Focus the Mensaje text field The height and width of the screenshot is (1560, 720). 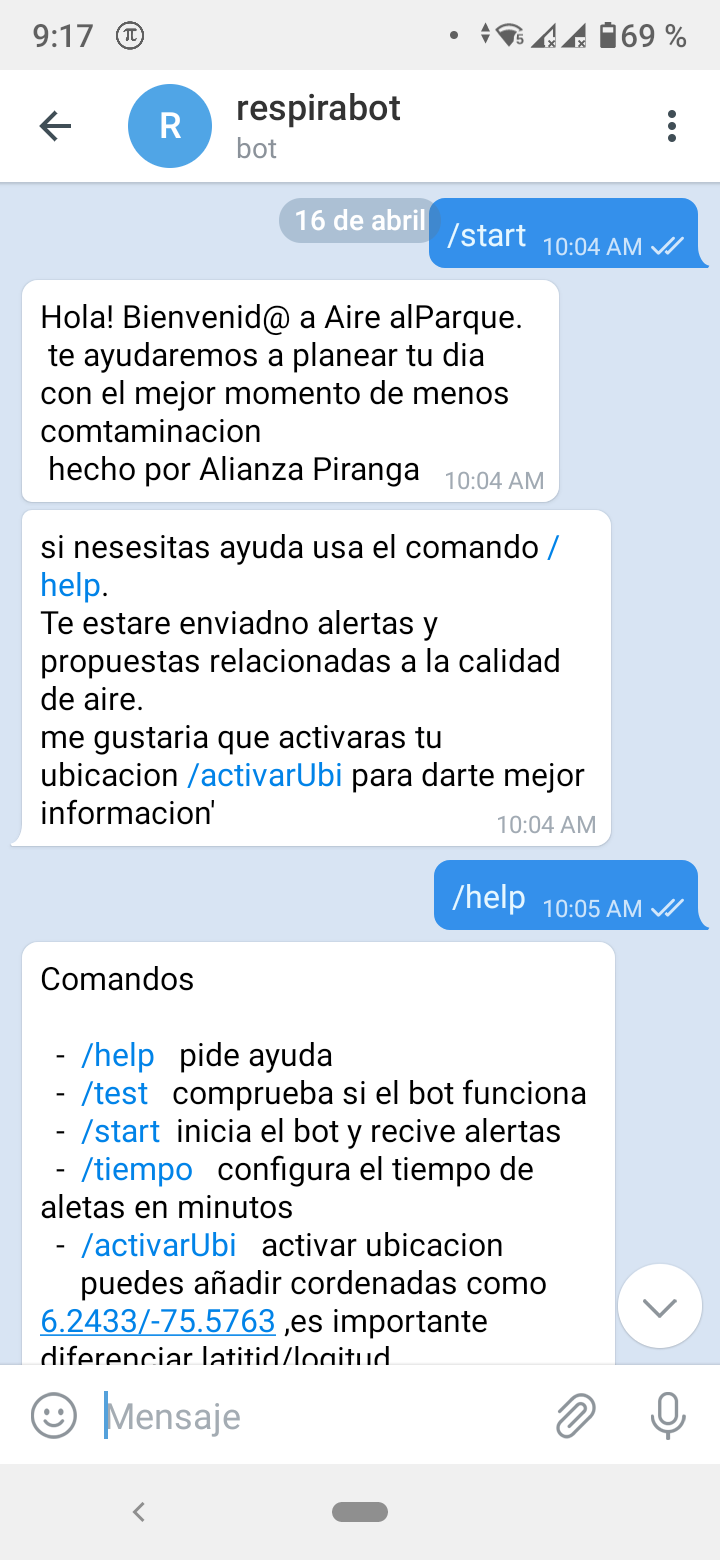pos(320,1416)
